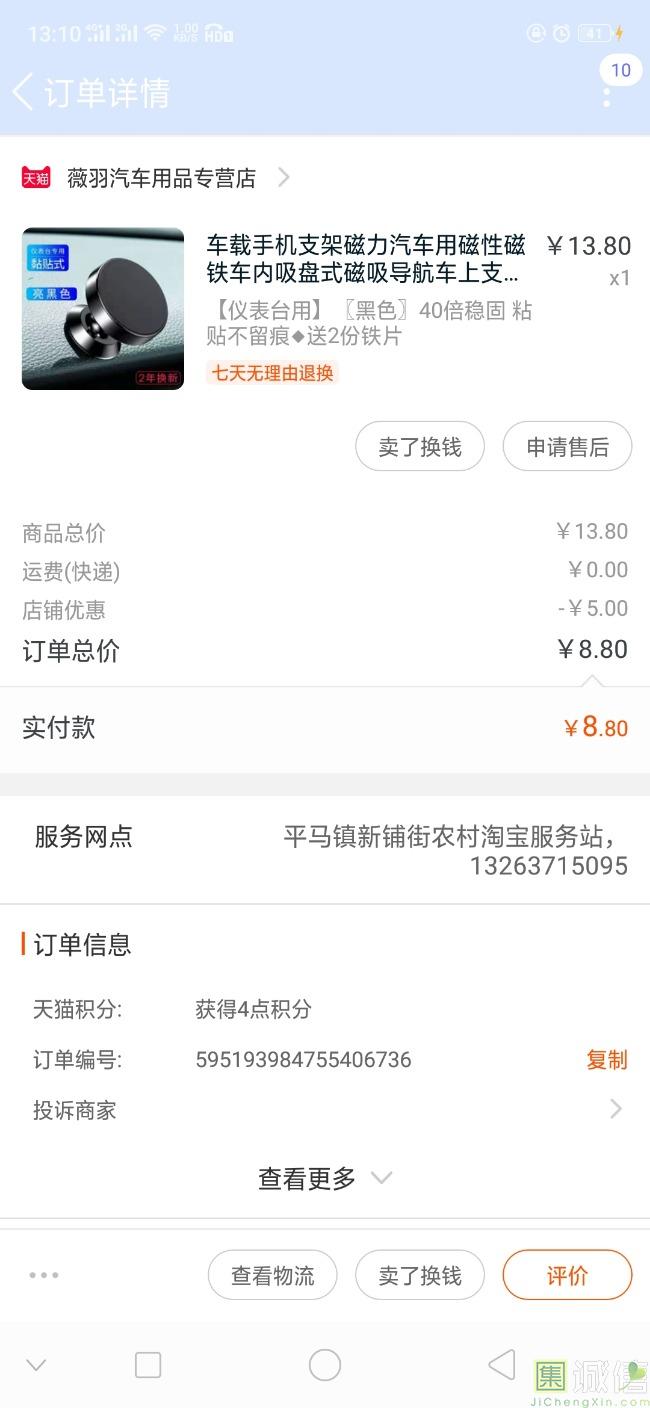
Task: Open the system recent apps button
Action: click(x=148, y=1365)
